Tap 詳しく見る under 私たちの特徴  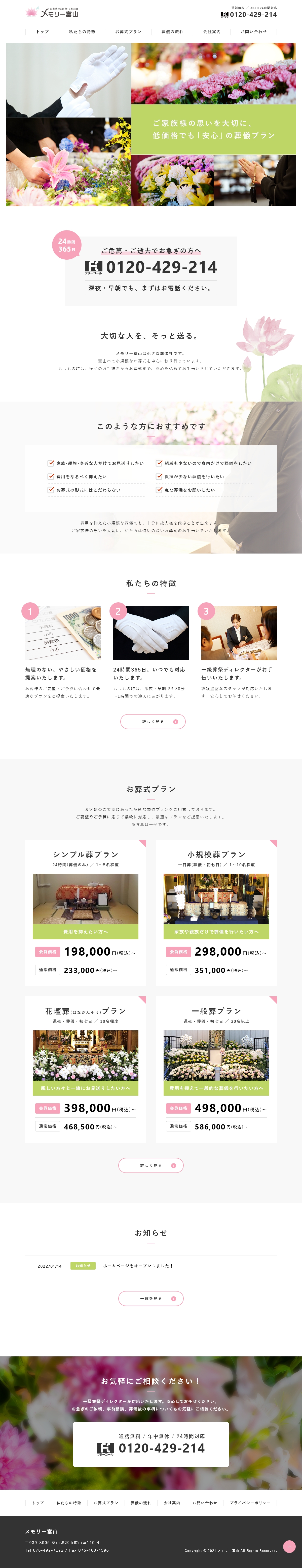pos(153,721)
